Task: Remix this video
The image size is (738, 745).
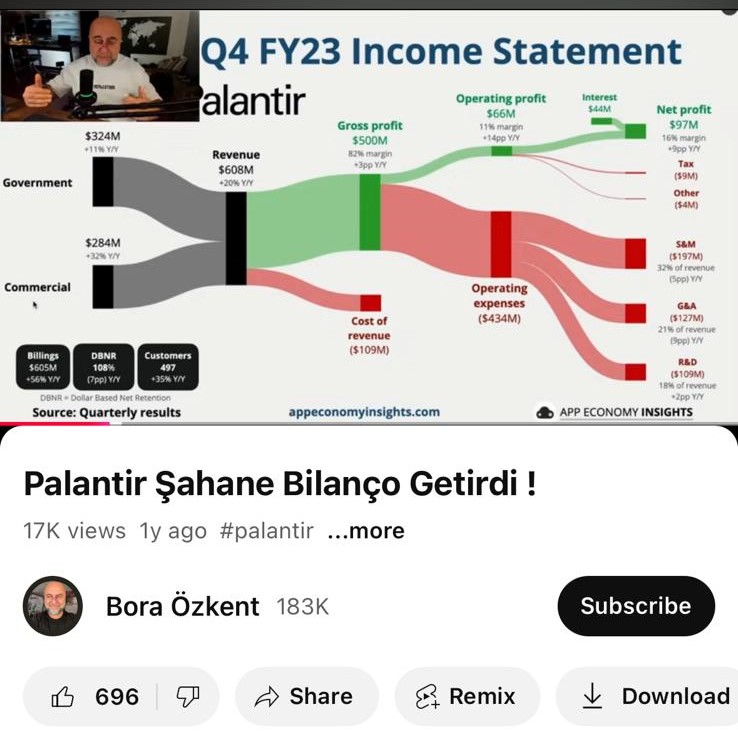Action: [x=466, y=697]
